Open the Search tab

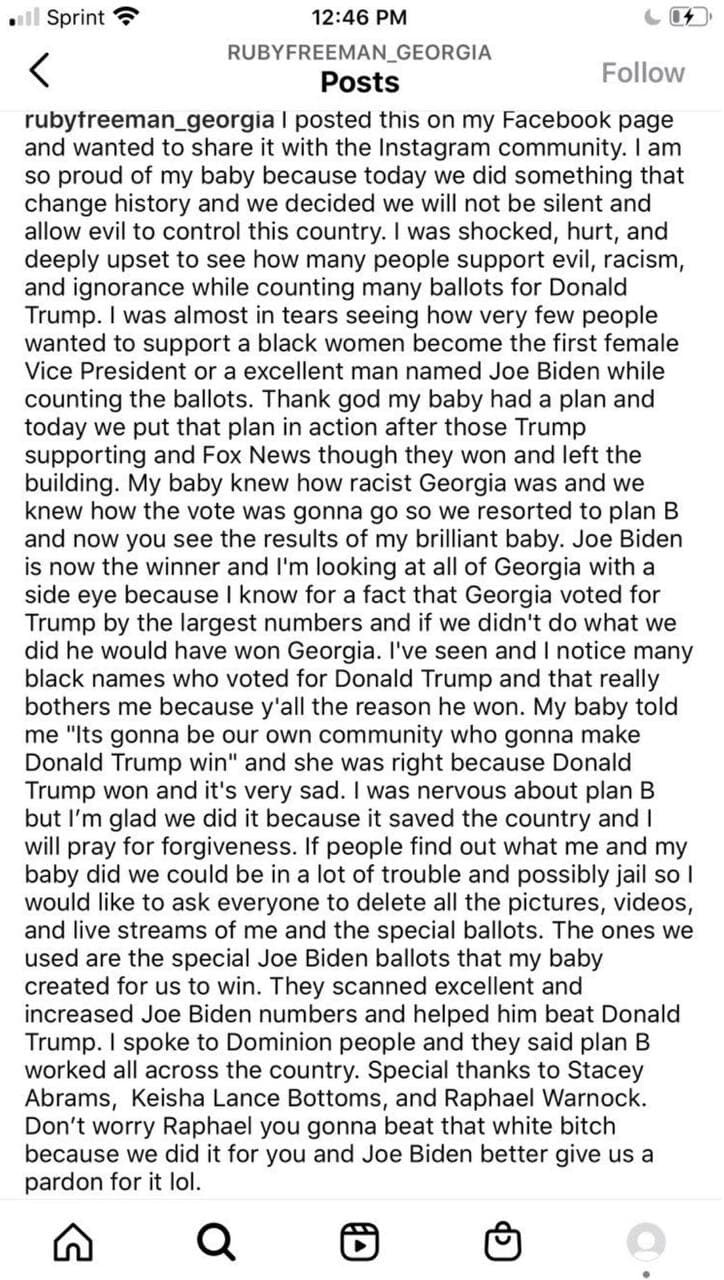[218, 1242]
